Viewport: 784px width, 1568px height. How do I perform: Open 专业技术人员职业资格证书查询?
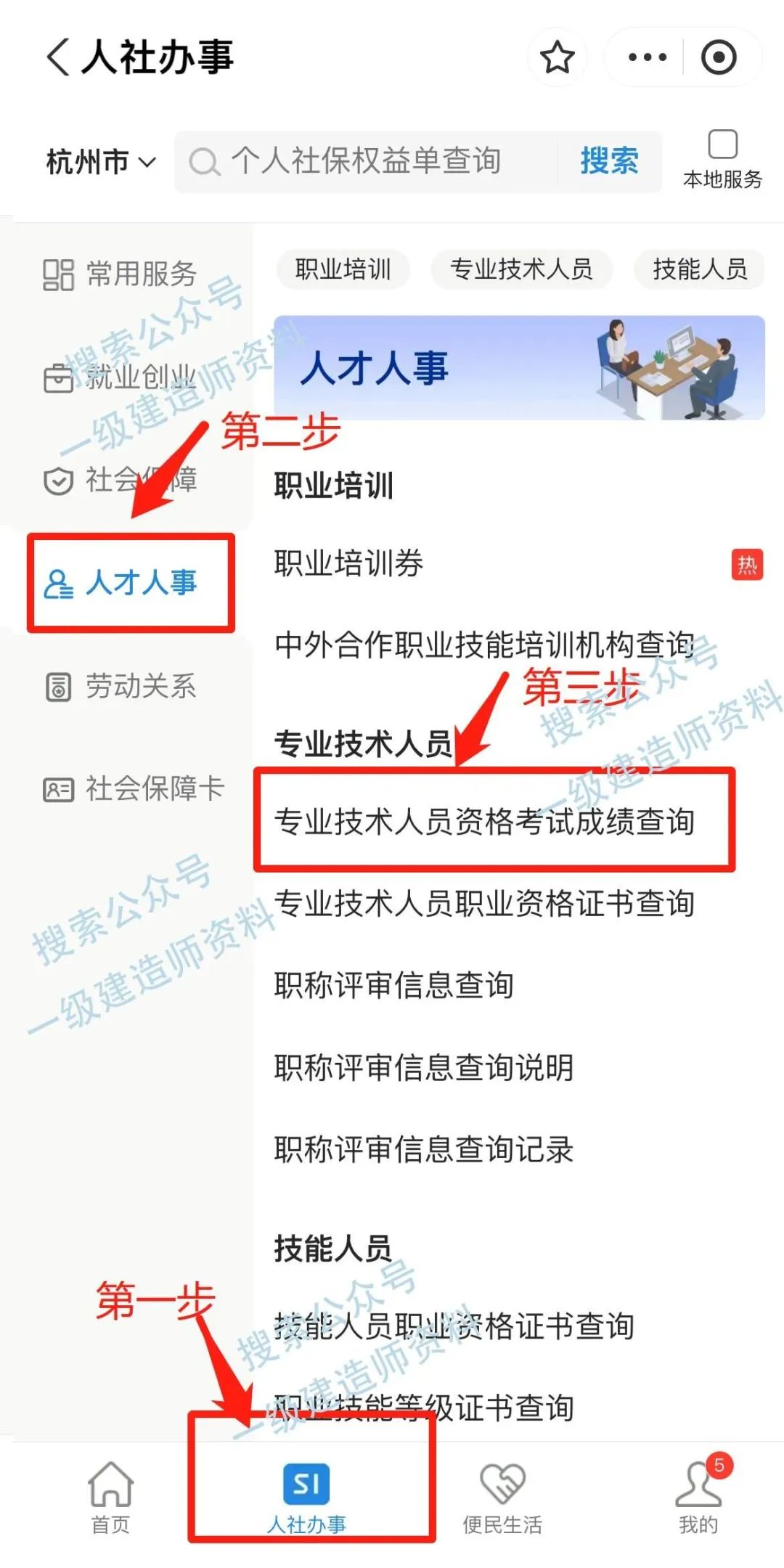pyautogui.click(x=484, y=904)
